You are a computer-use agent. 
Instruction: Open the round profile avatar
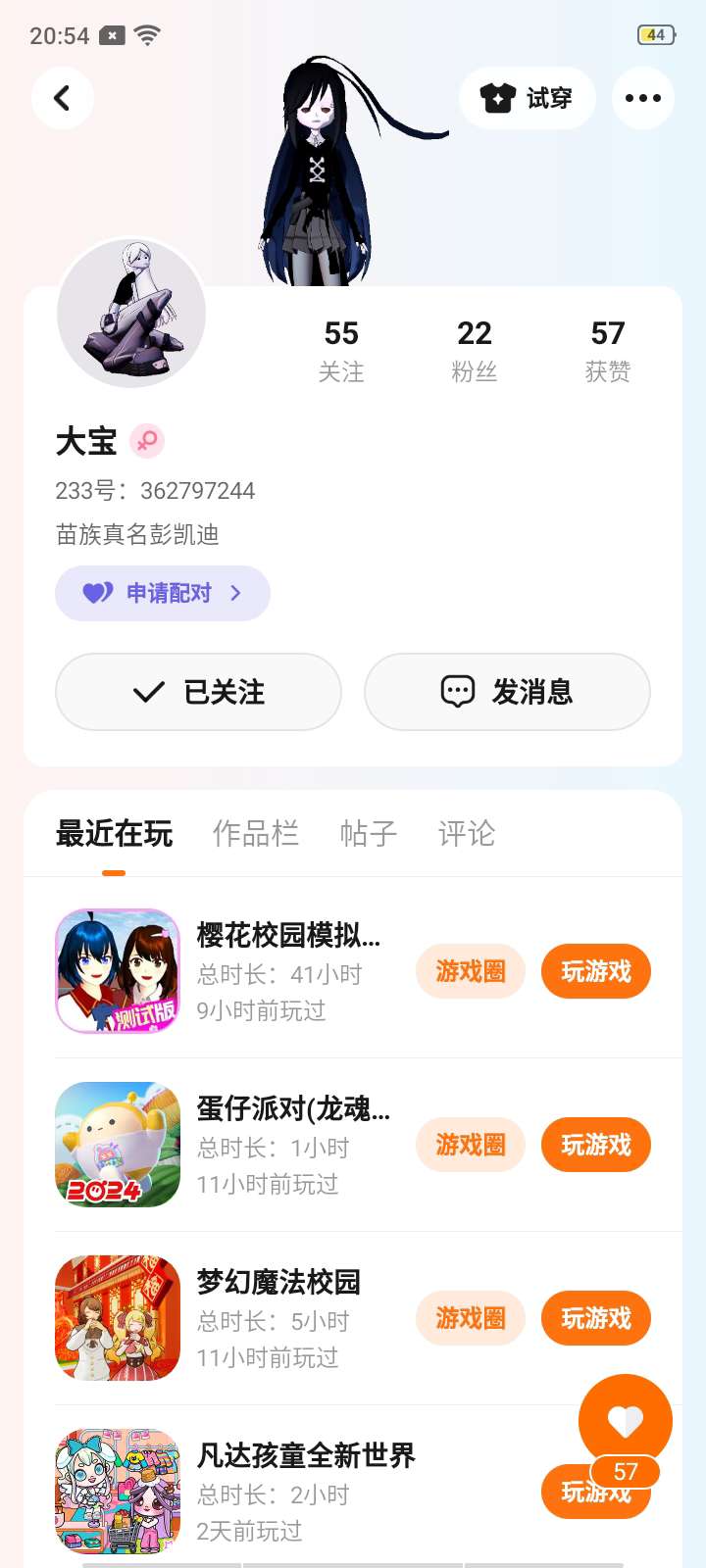tap(131, 314)
